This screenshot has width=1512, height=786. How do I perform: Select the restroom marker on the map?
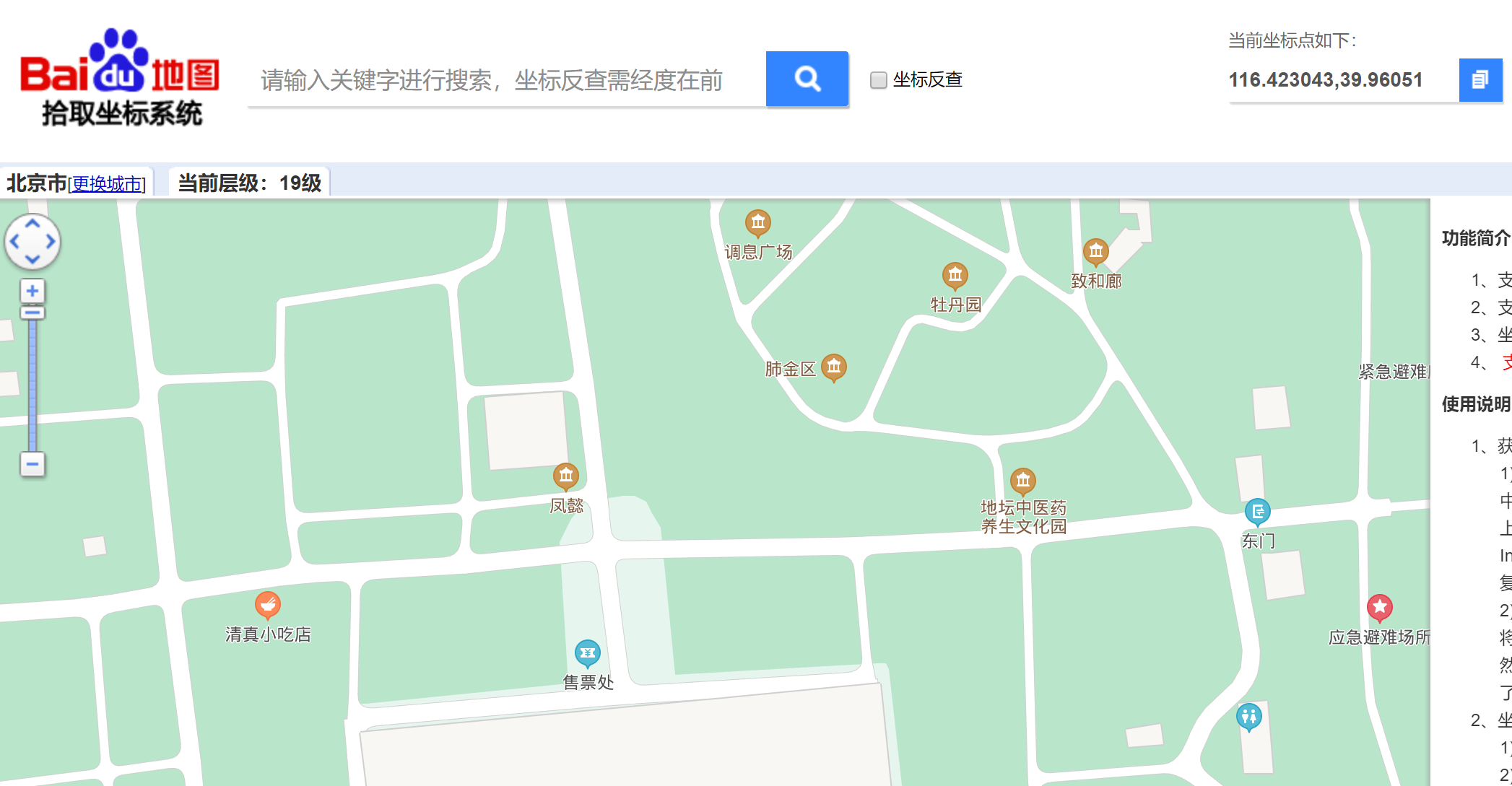click(1248, 717)
